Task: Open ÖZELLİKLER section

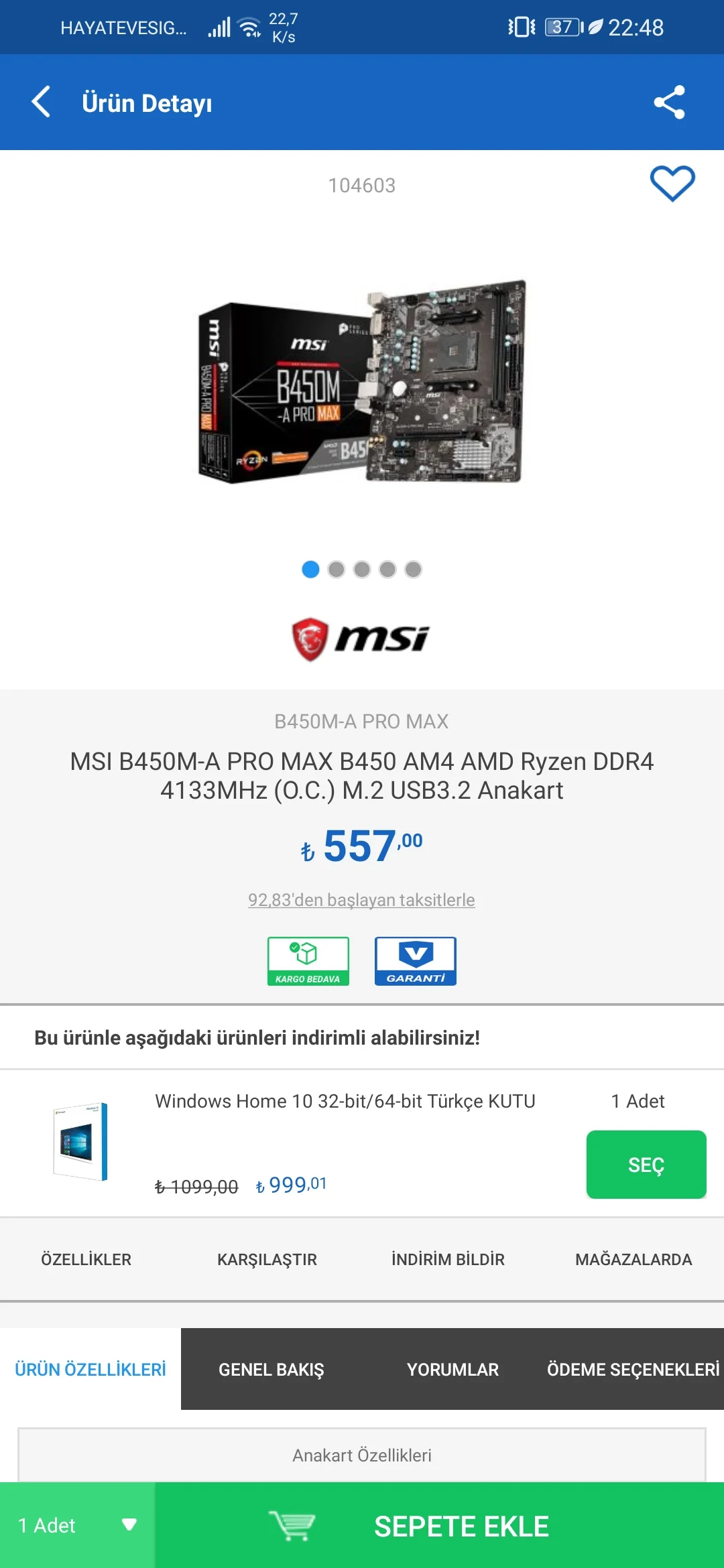Action: point(86,1259)
